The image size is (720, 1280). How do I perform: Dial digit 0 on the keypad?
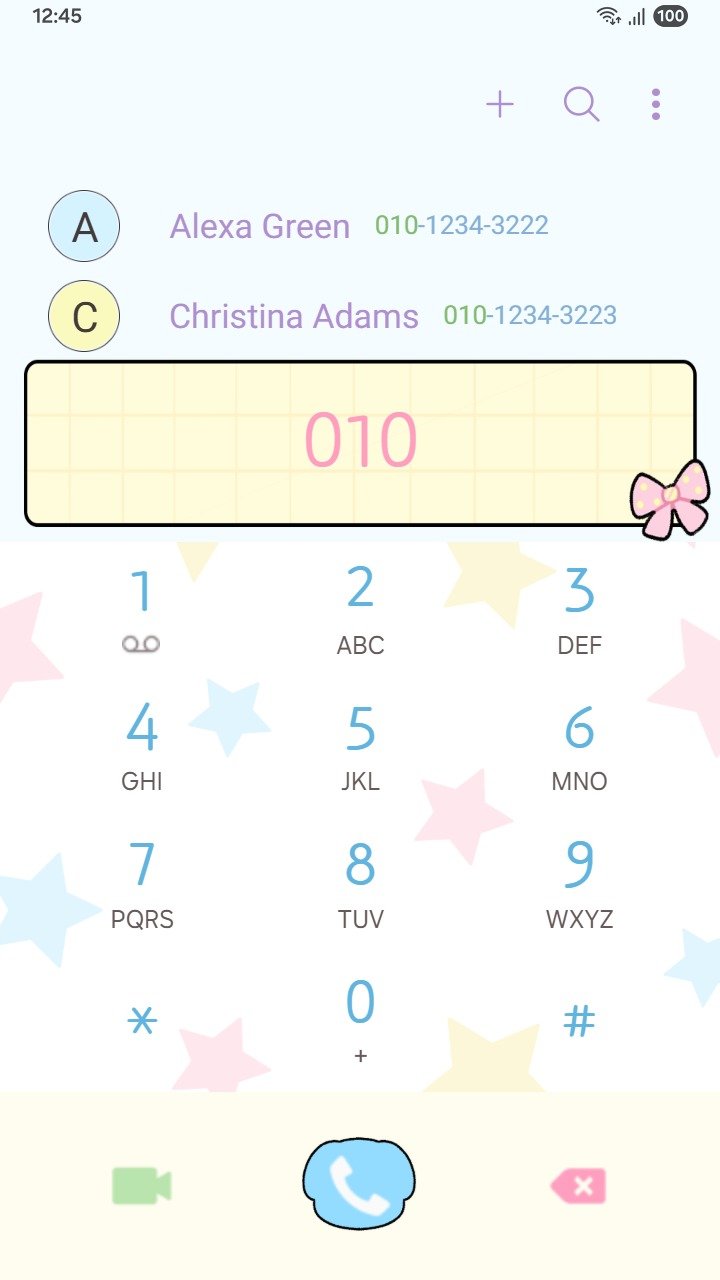pyautogui.click(x=360, y=1018)
